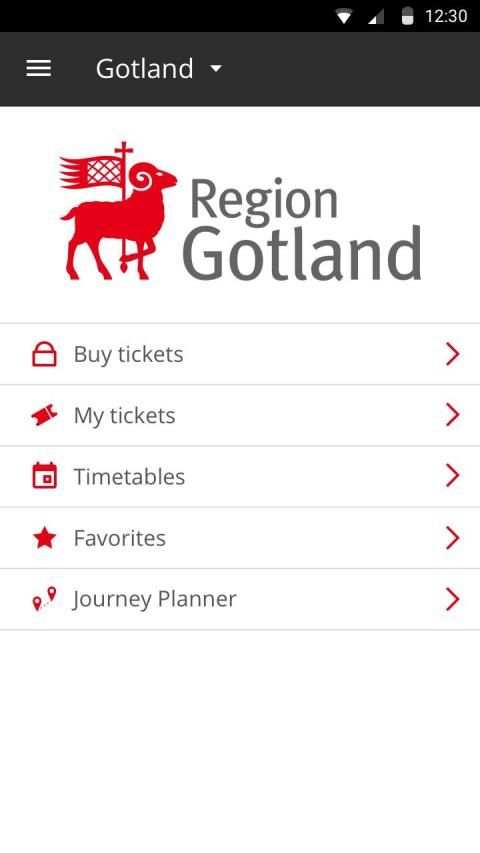Open Buy tickets

[x=240, y=354]
